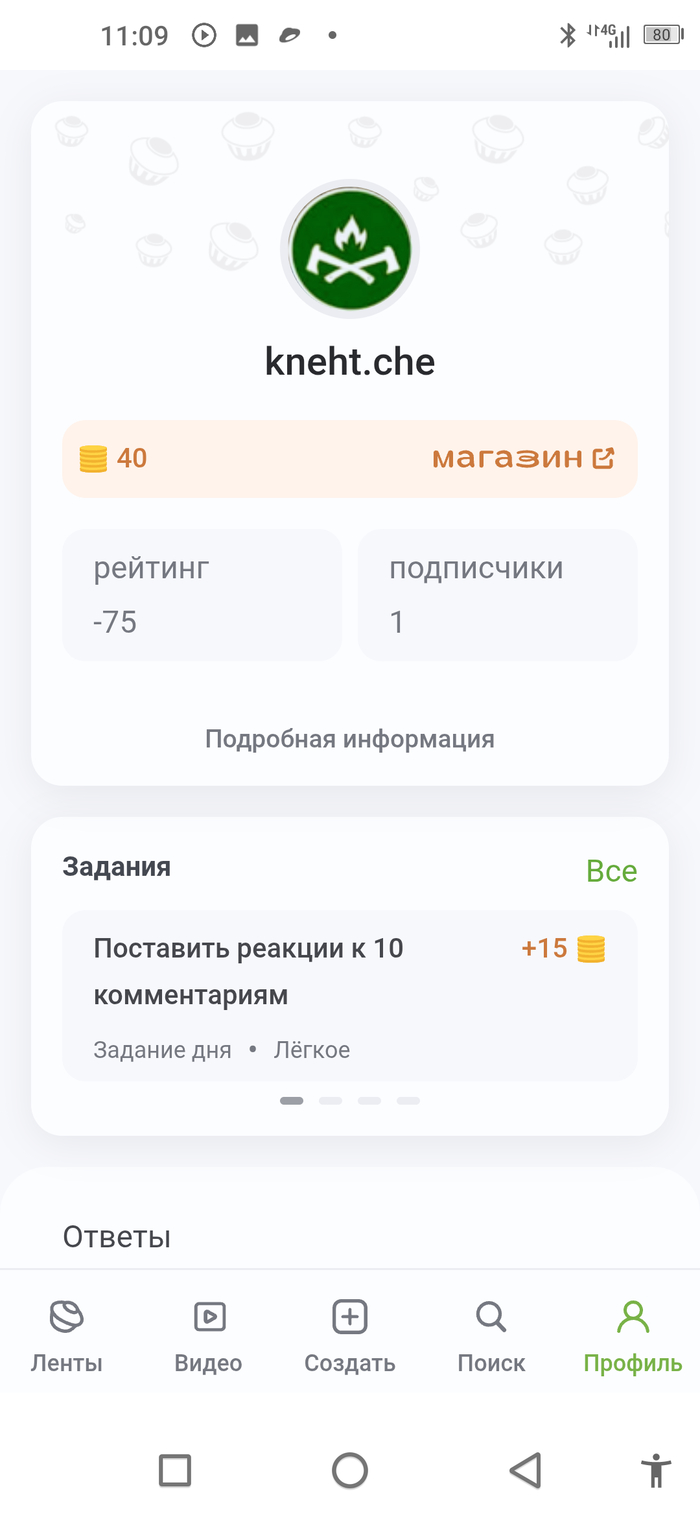Image resolution: width=700 pixels, height=1517 pixels.
Task: Tap the kneht.che profile avatar
Action: 350,249
